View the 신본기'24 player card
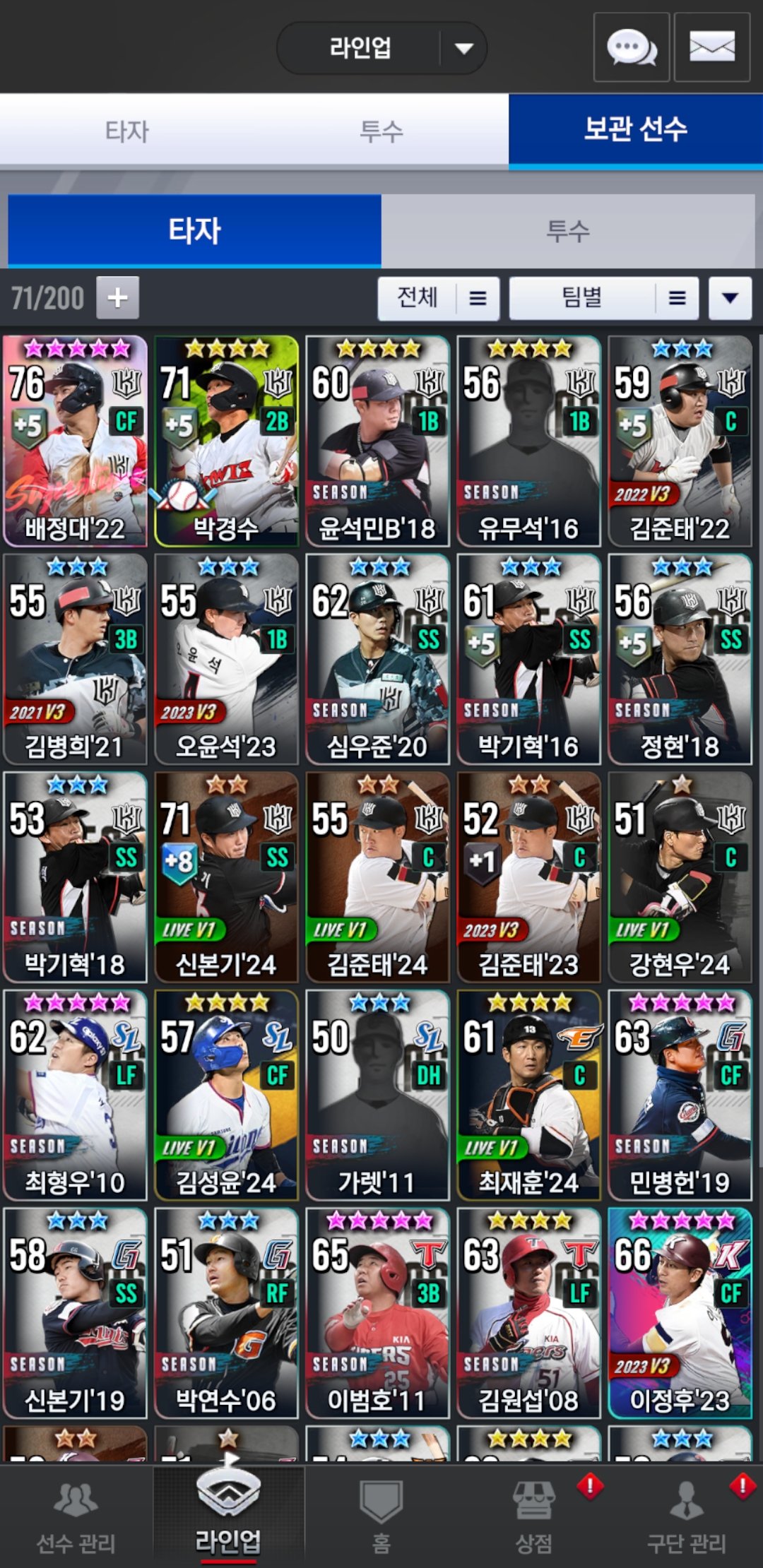 (x=226, y=877)
